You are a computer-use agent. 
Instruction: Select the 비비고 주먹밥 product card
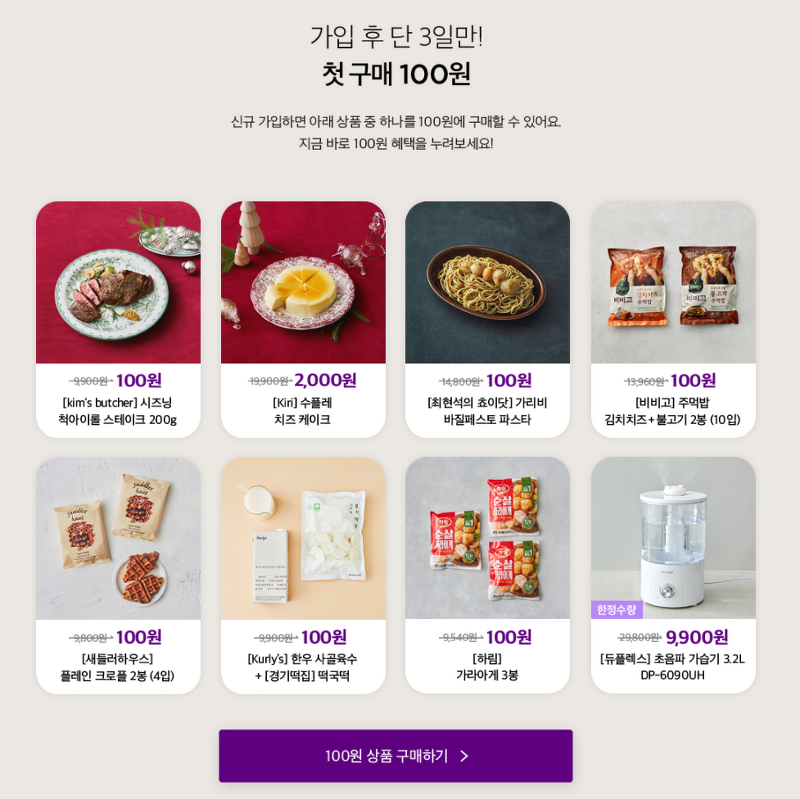tap(673, 318)
